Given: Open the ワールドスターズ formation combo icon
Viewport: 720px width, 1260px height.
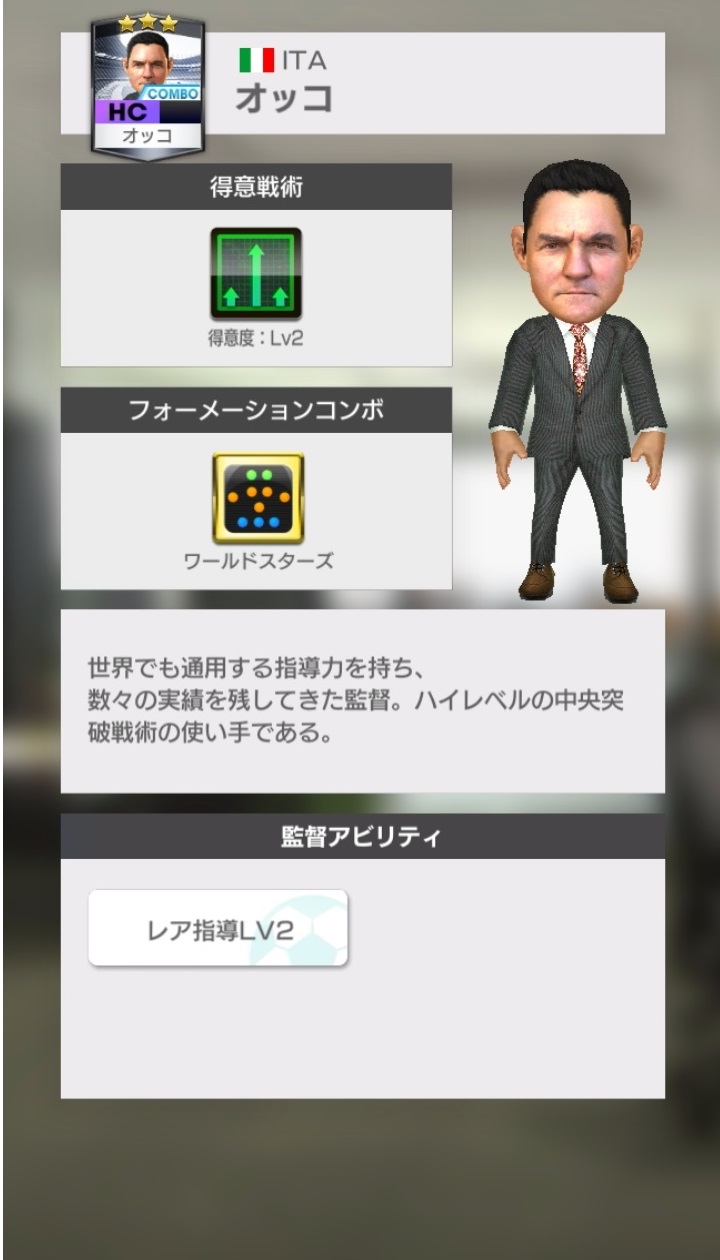Looking at the screenshot, I should click(257, 499).
